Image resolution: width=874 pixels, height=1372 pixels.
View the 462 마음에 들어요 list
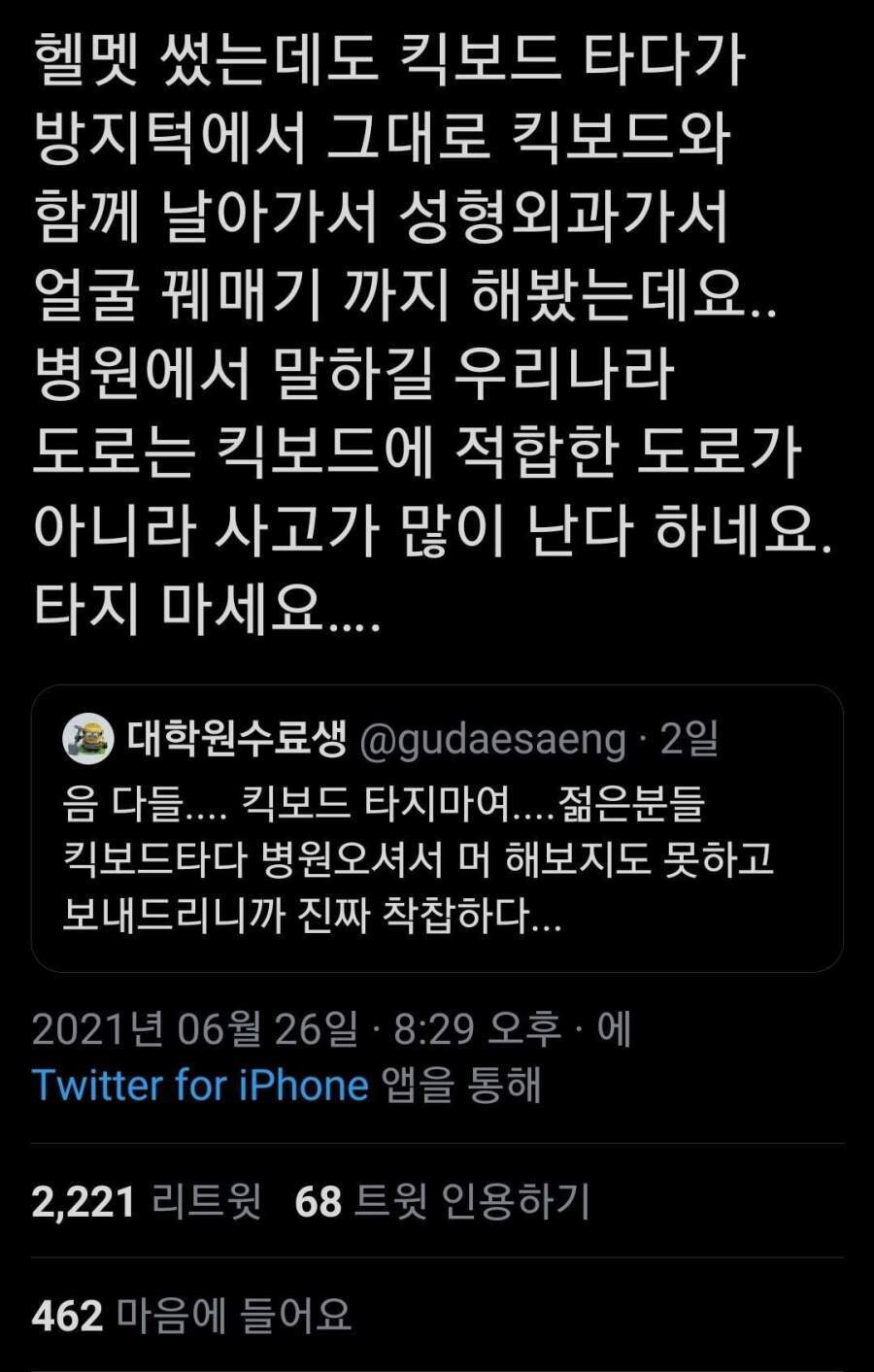[x=191, y=1316]
